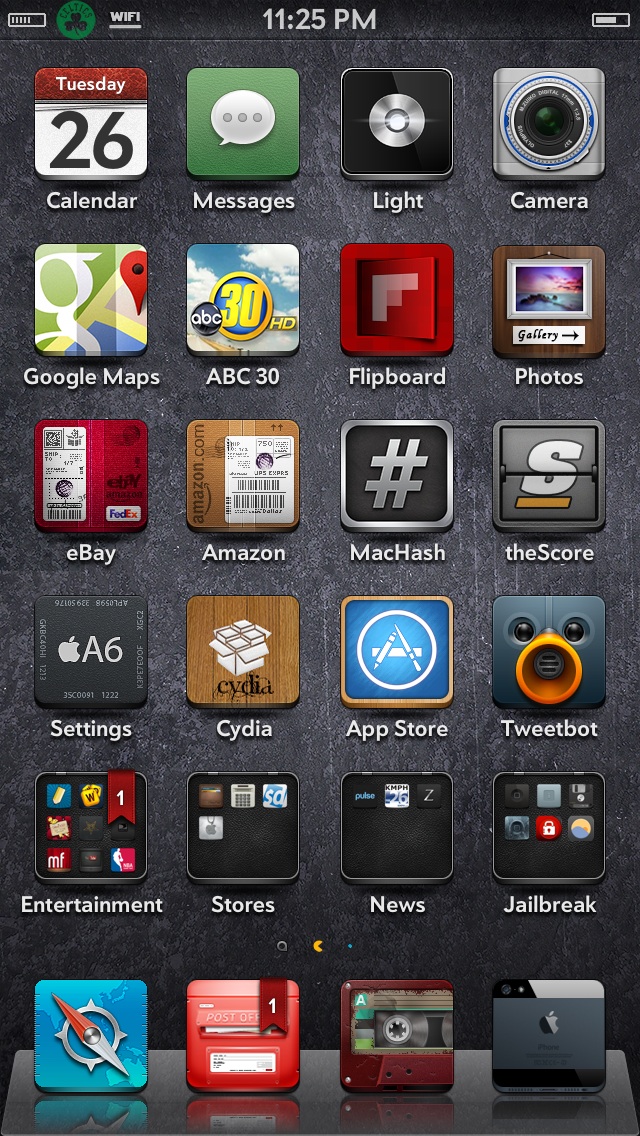Launch Cydia

tap(243, 652)
